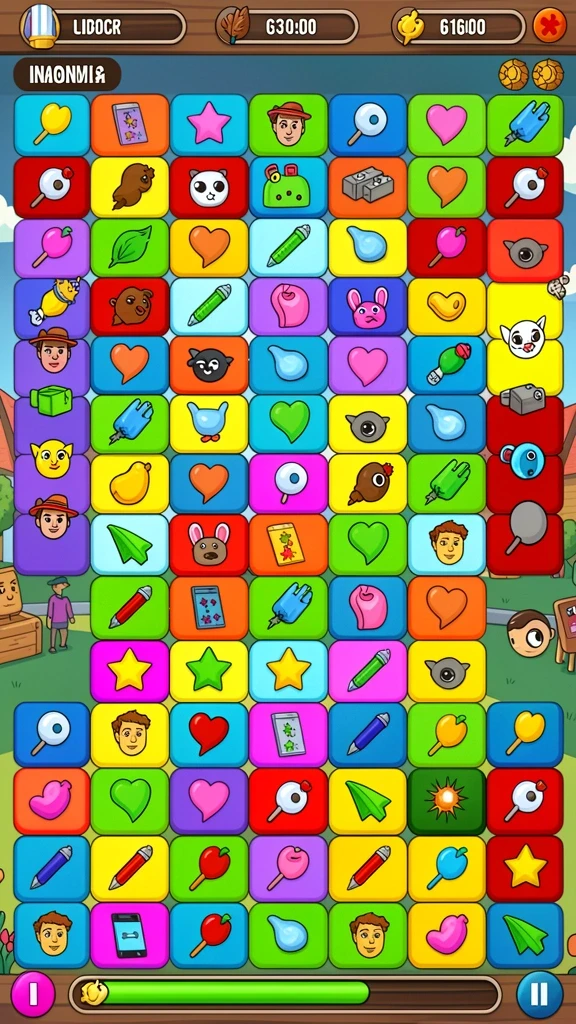Select the sunburst tile on dark green
Viewport: 576px width, 1024px height.
click(447, 799)
